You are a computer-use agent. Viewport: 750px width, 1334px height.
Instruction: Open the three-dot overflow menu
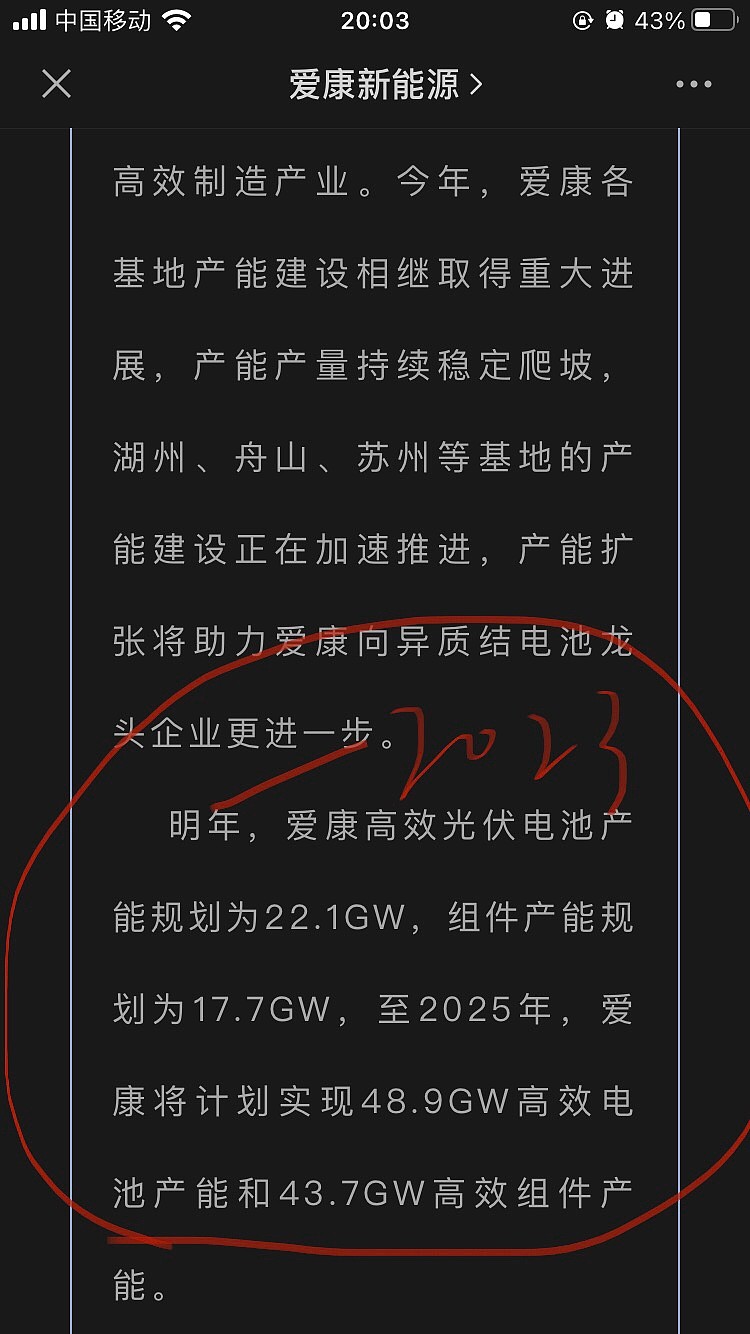click(693, 85)
